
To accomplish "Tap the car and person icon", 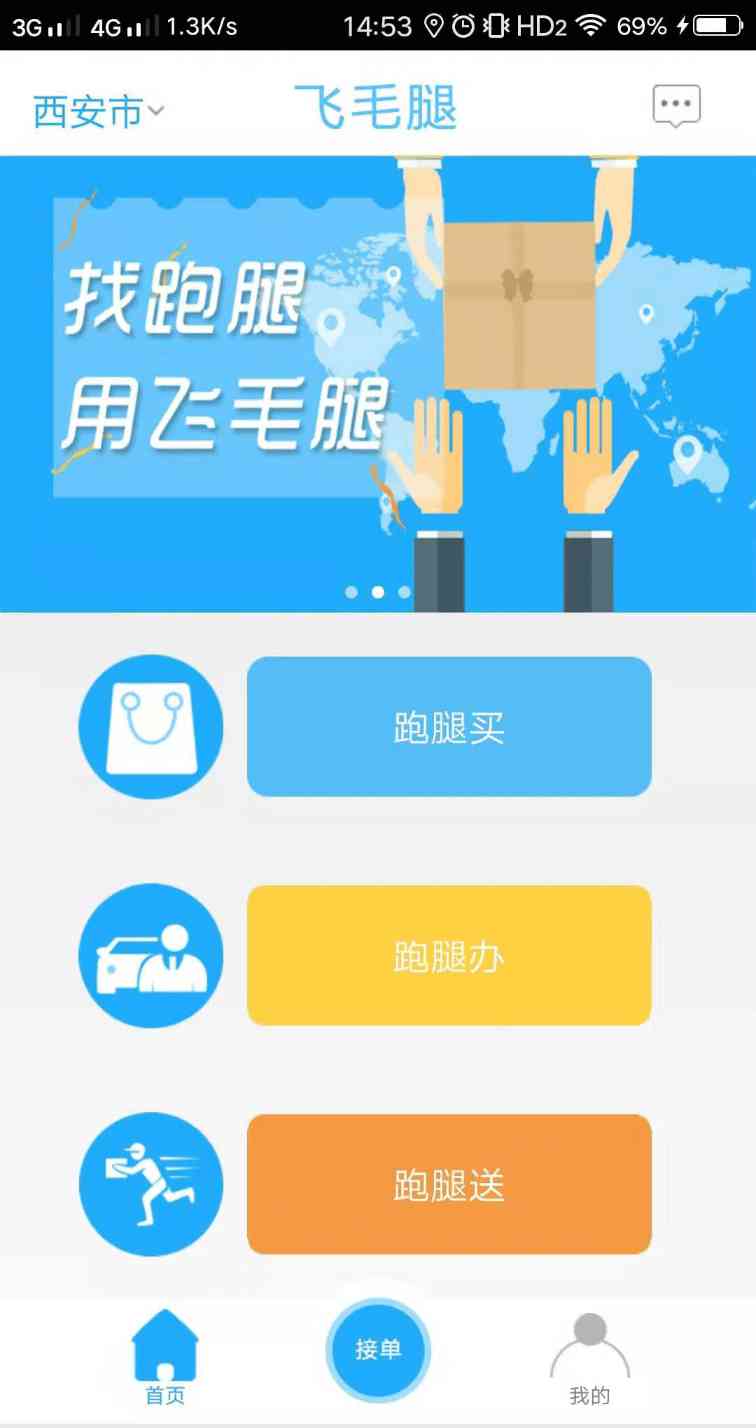I will (x=151, y=956).
